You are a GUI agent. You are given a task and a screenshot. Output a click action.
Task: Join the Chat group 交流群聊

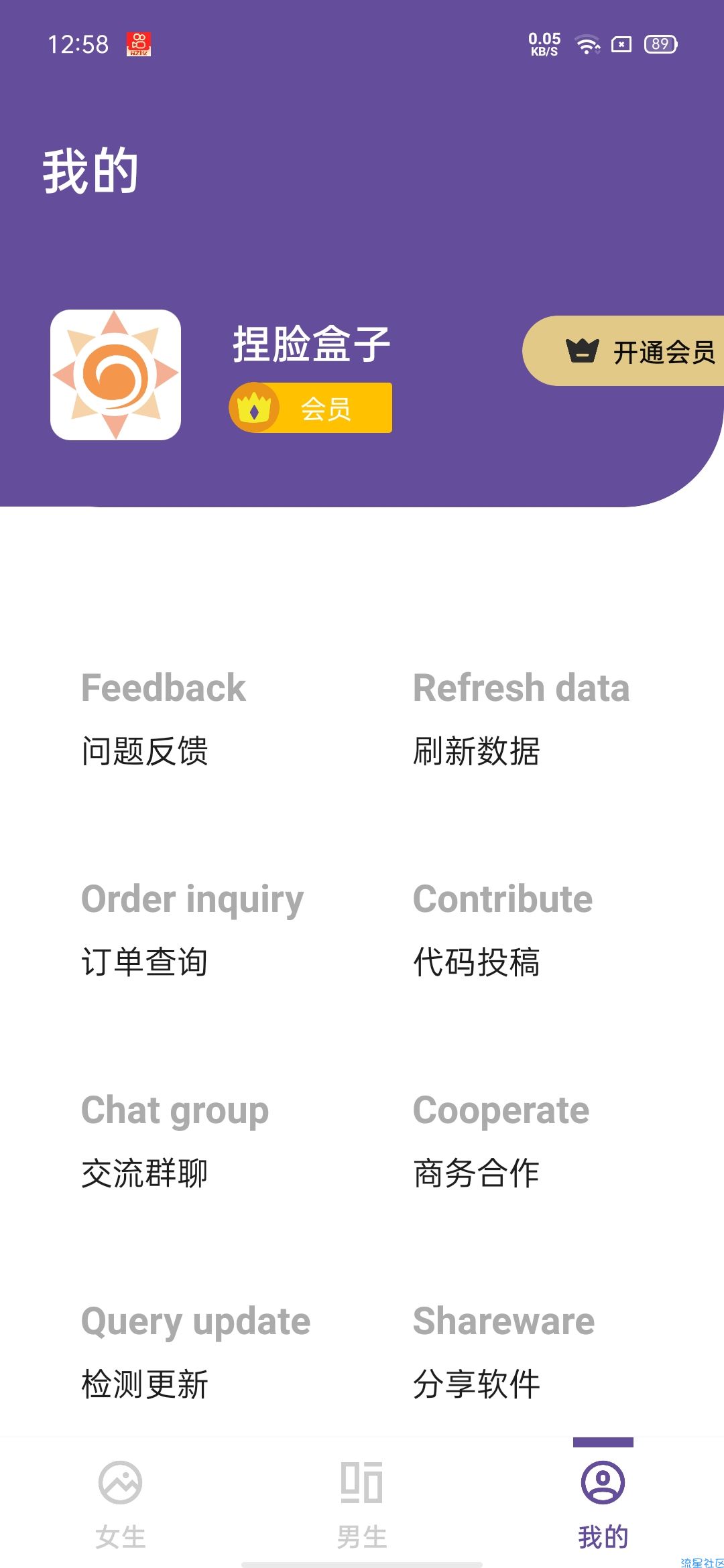(175, 1140)
